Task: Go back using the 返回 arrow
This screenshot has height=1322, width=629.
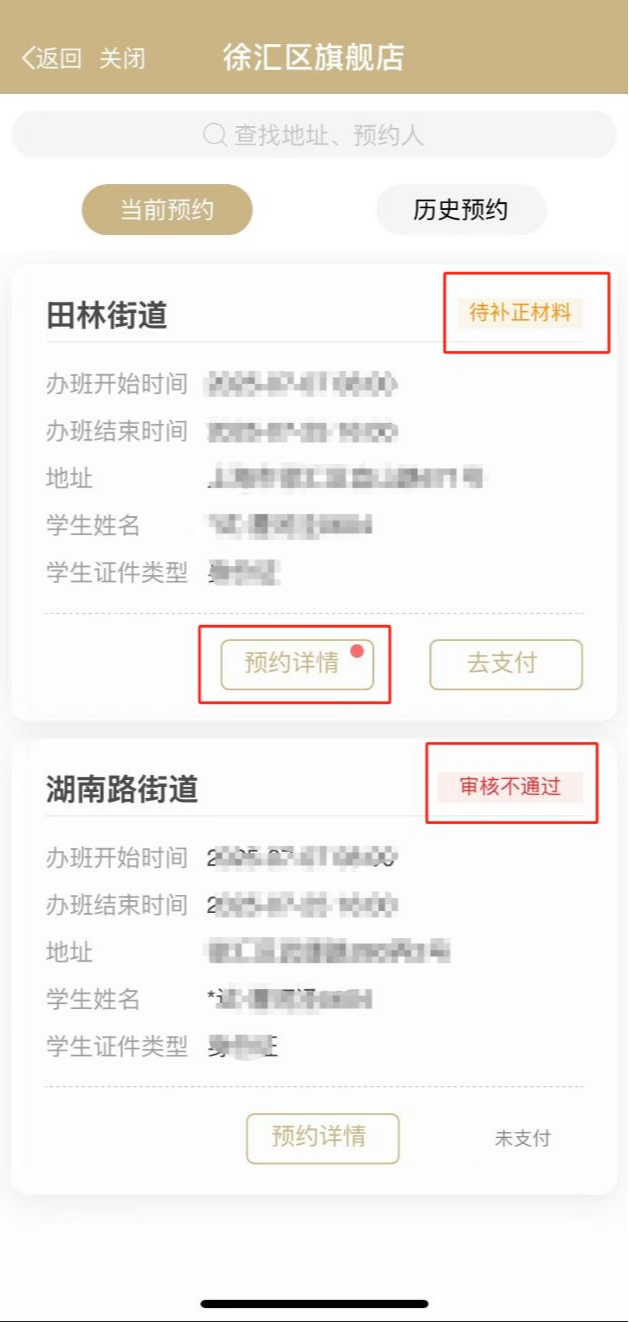Action: [x=50, y=58]
